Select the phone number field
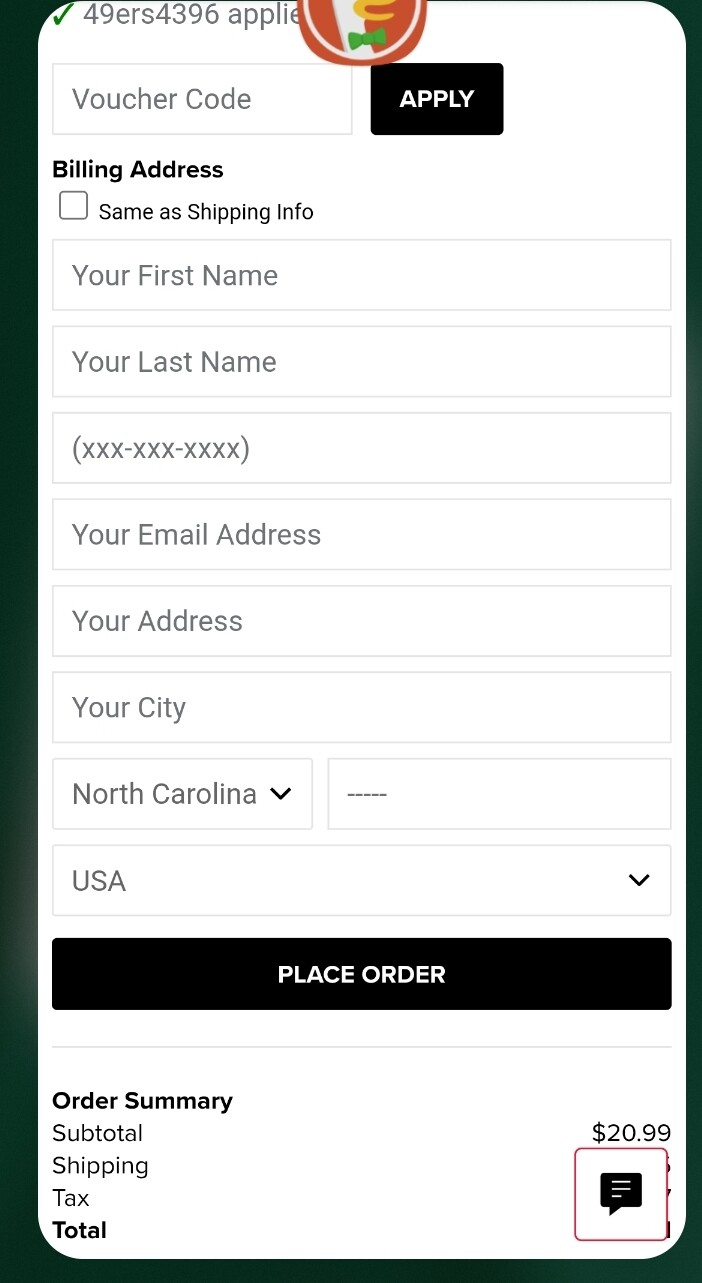The width and height of the screenshot is (702, 1283). [x=361, y=448]
